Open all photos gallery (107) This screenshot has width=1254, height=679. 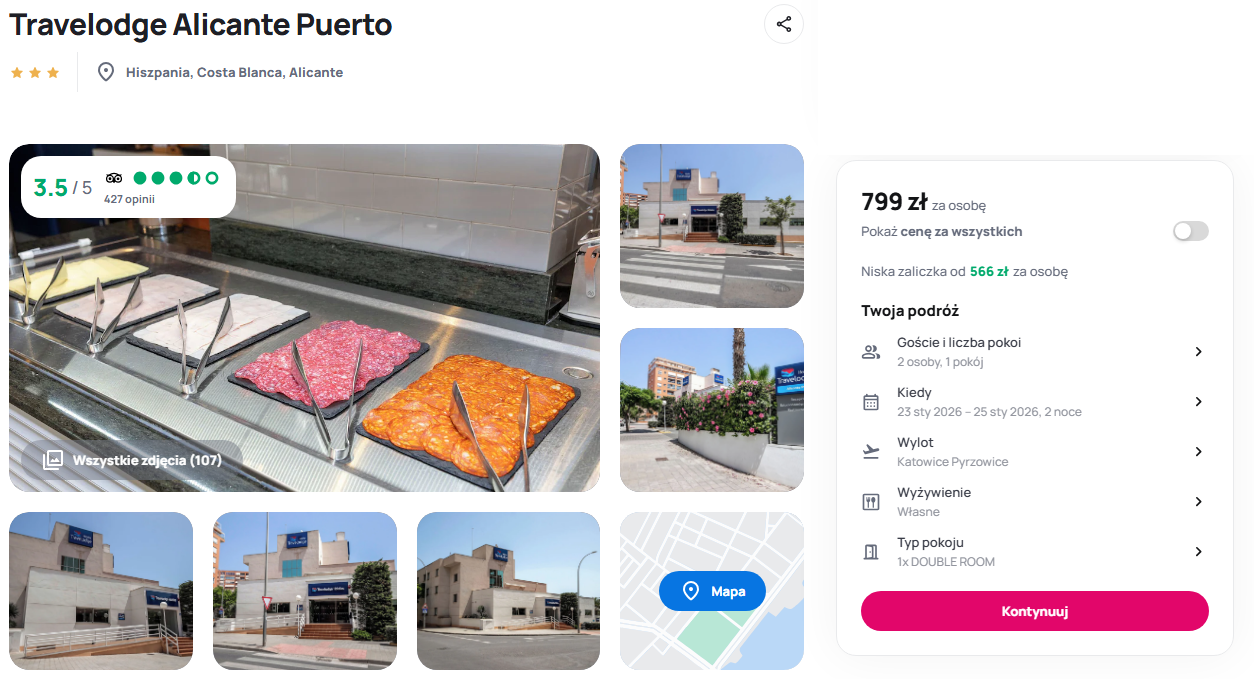(x=132, y=460)
